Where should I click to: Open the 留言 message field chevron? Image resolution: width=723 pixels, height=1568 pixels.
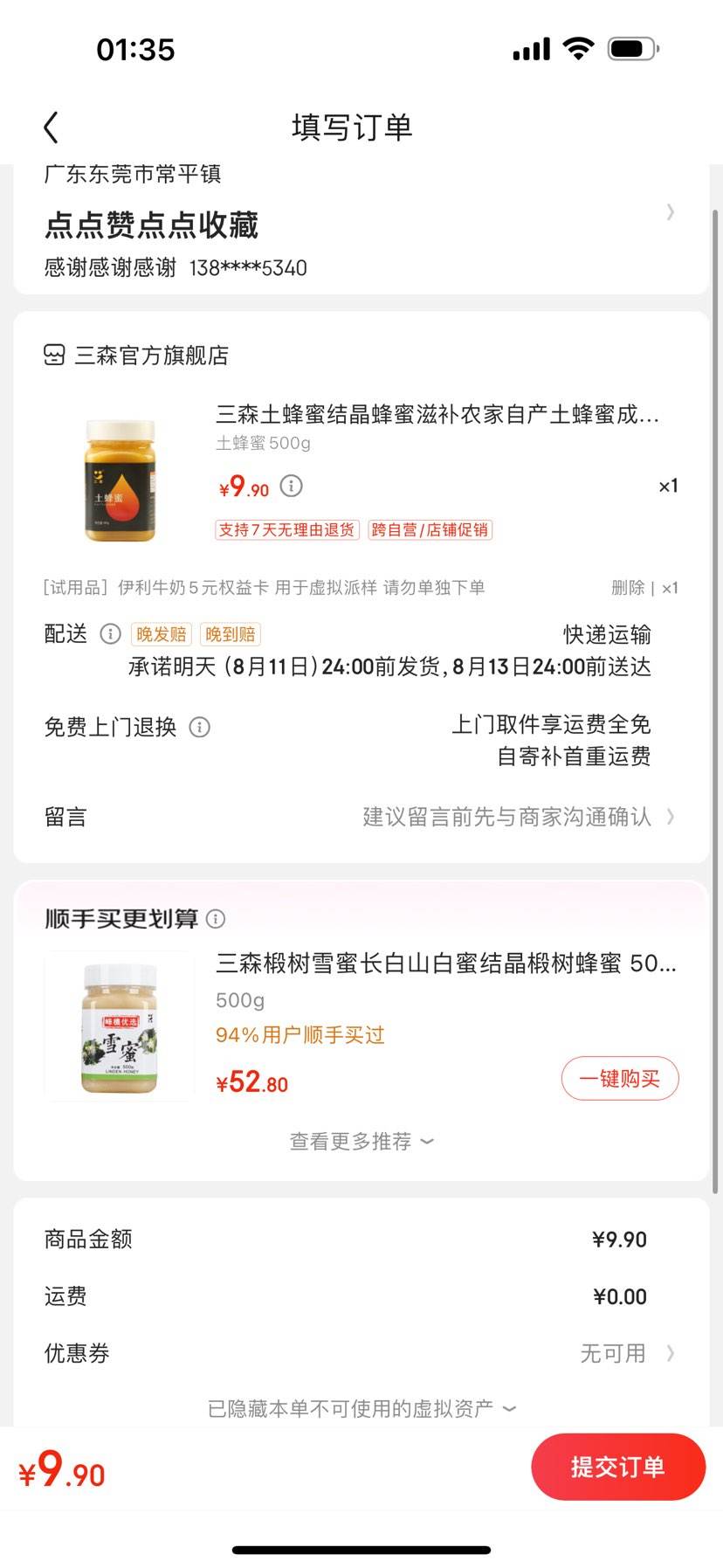click(670, 817)
